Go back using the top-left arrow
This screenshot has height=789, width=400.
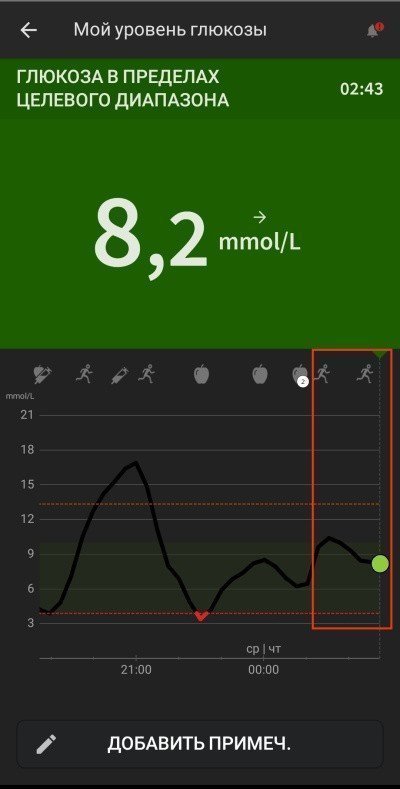pos(29,30)
